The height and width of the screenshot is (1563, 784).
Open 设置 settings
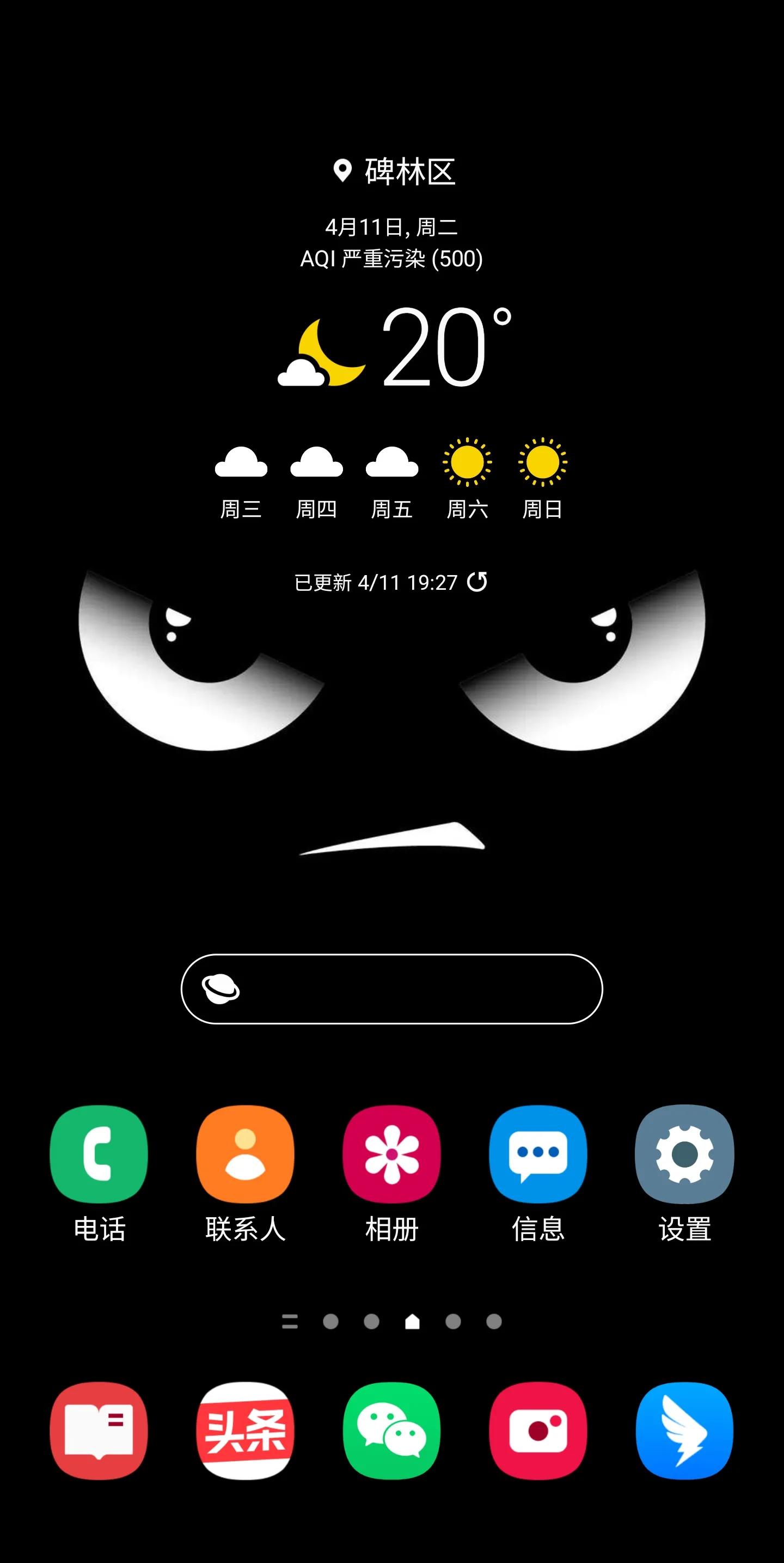[684, 1154]
